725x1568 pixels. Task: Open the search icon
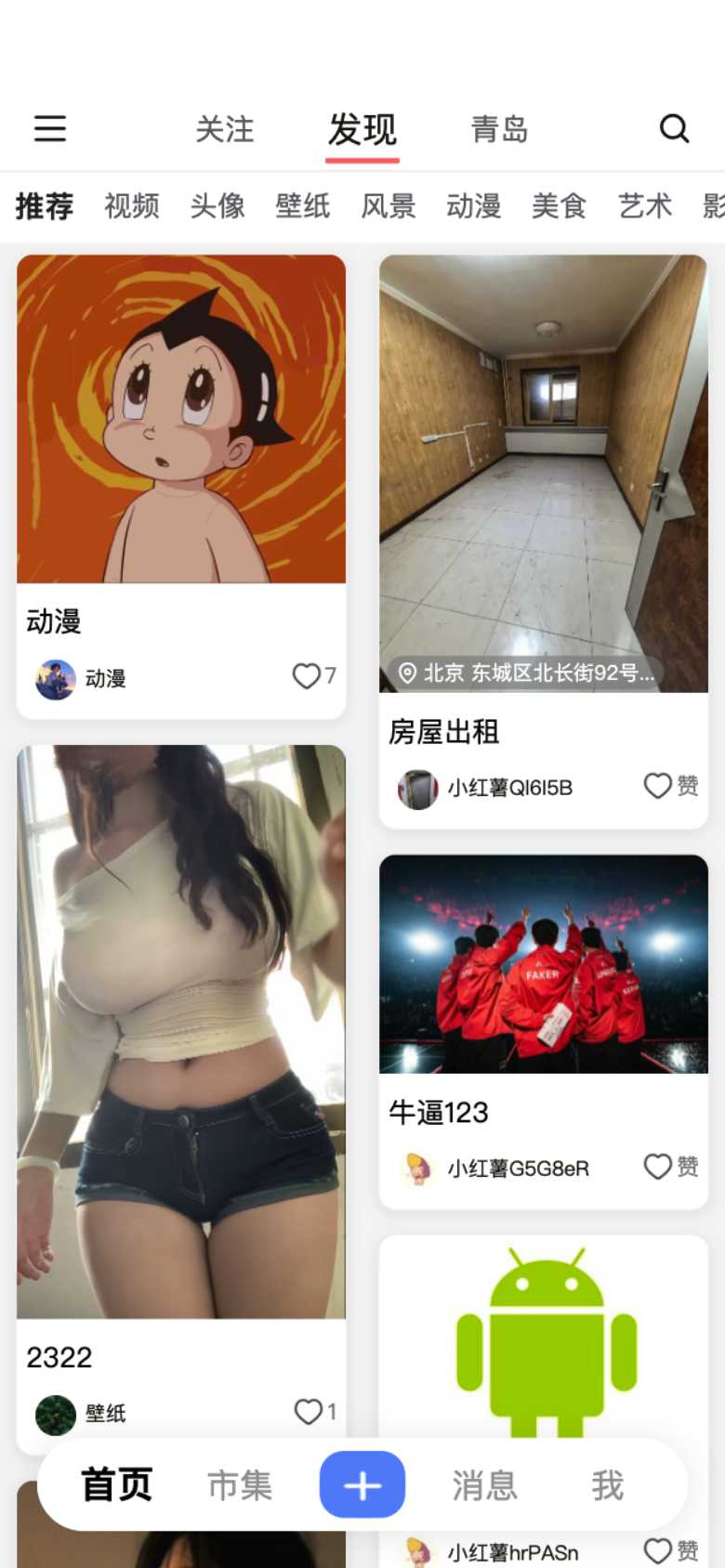674,128
